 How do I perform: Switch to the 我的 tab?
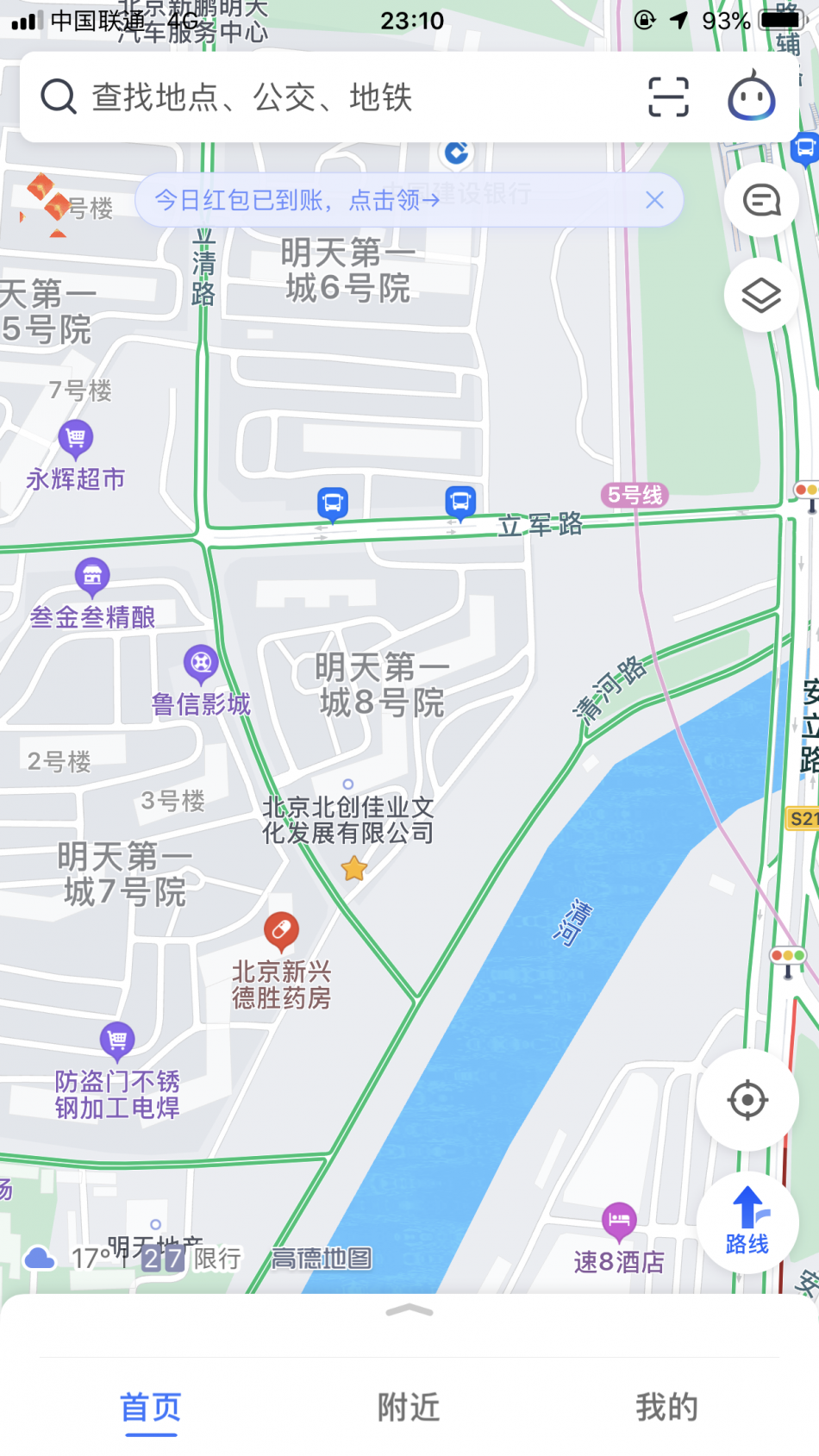click(x=666, y=1407)
